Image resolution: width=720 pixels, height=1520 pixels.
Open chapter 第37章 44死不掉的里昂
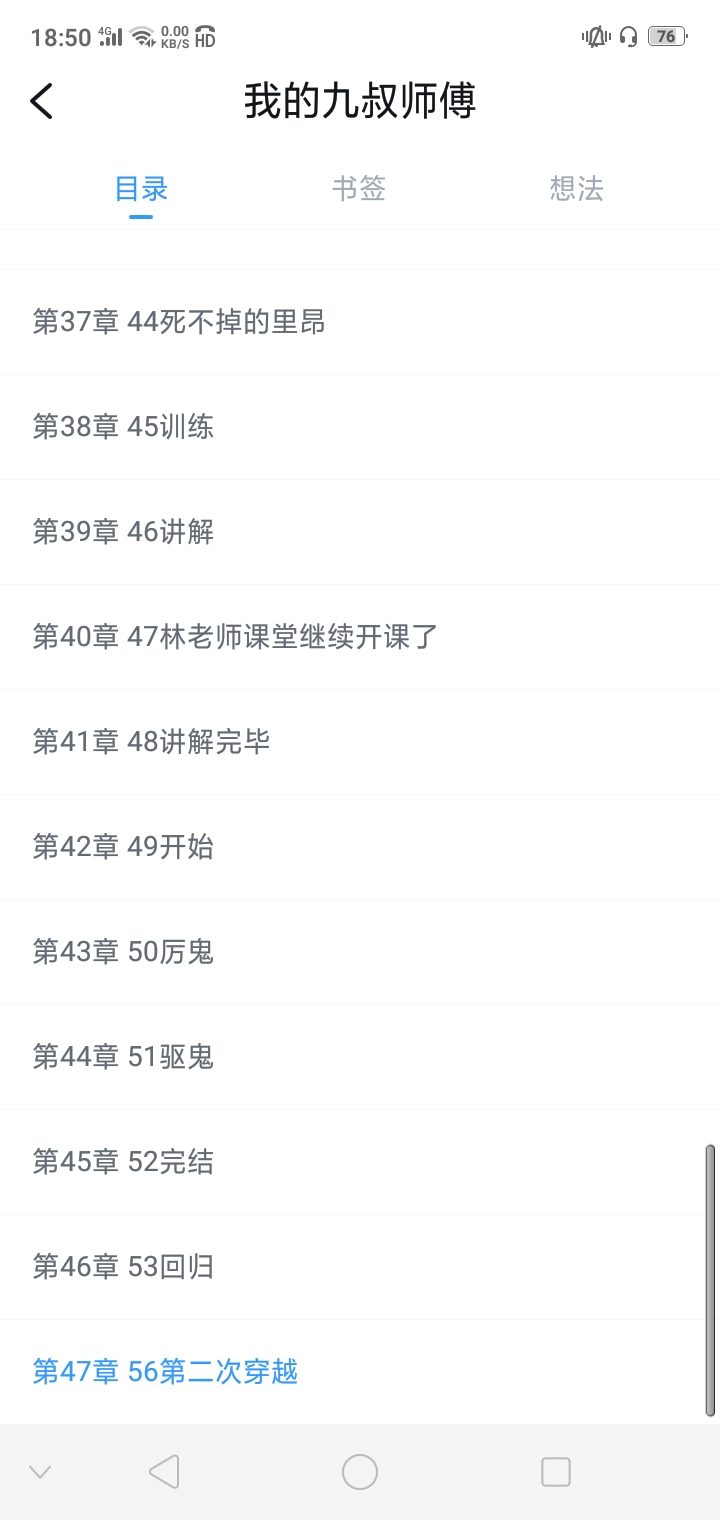(179, 322)
